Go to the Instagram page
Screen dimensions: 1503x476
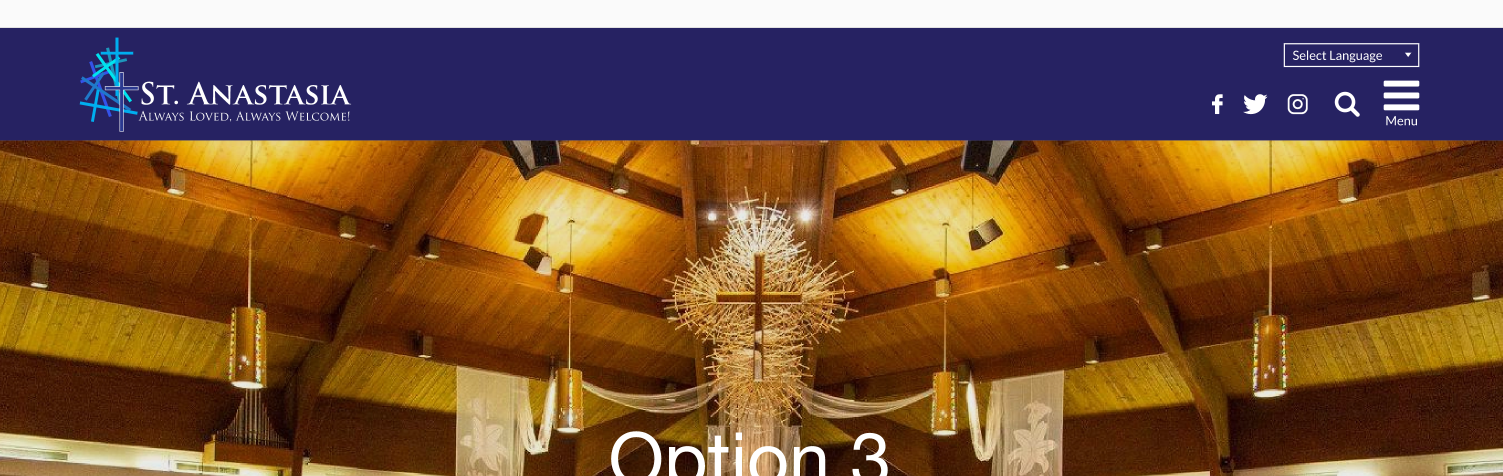(x=1297, y=104)
